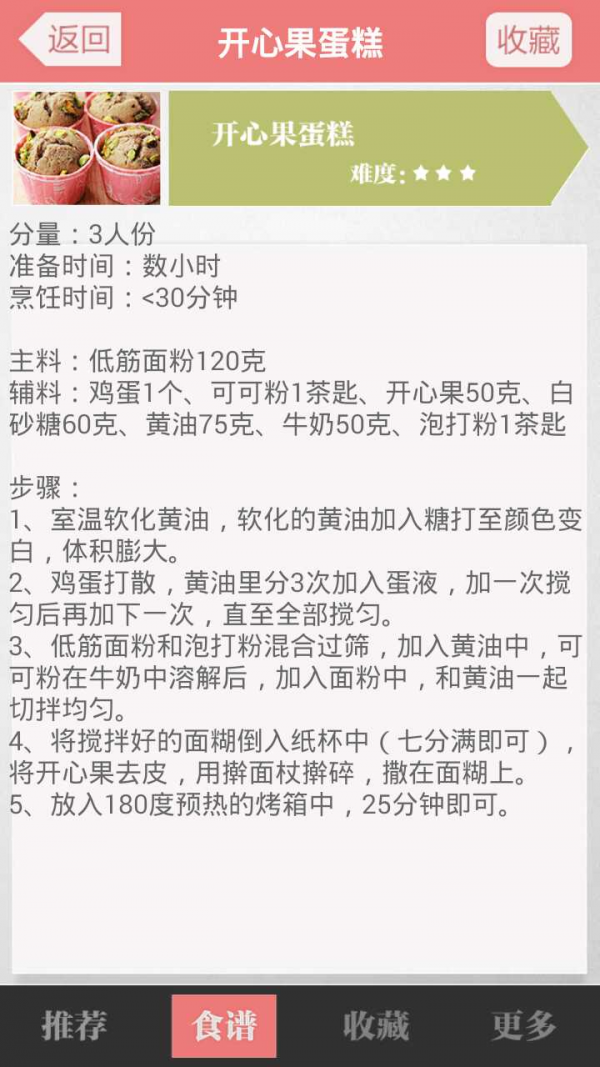Screen dimensions: 600x1067
Task: Open the 收藏 tab in bottom bar
Action: (x=376, y=1026)
